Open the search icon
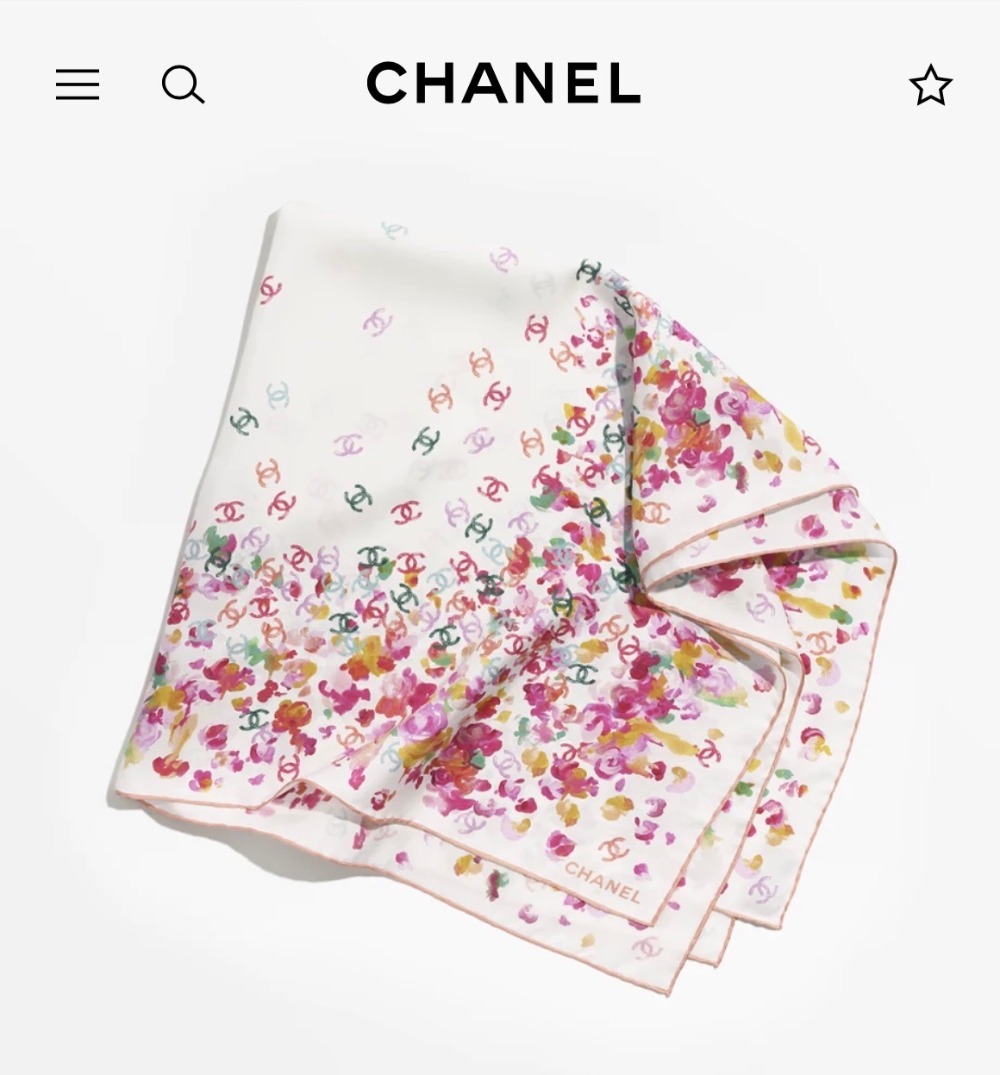 pyautogui.click(x=183, y=85)
